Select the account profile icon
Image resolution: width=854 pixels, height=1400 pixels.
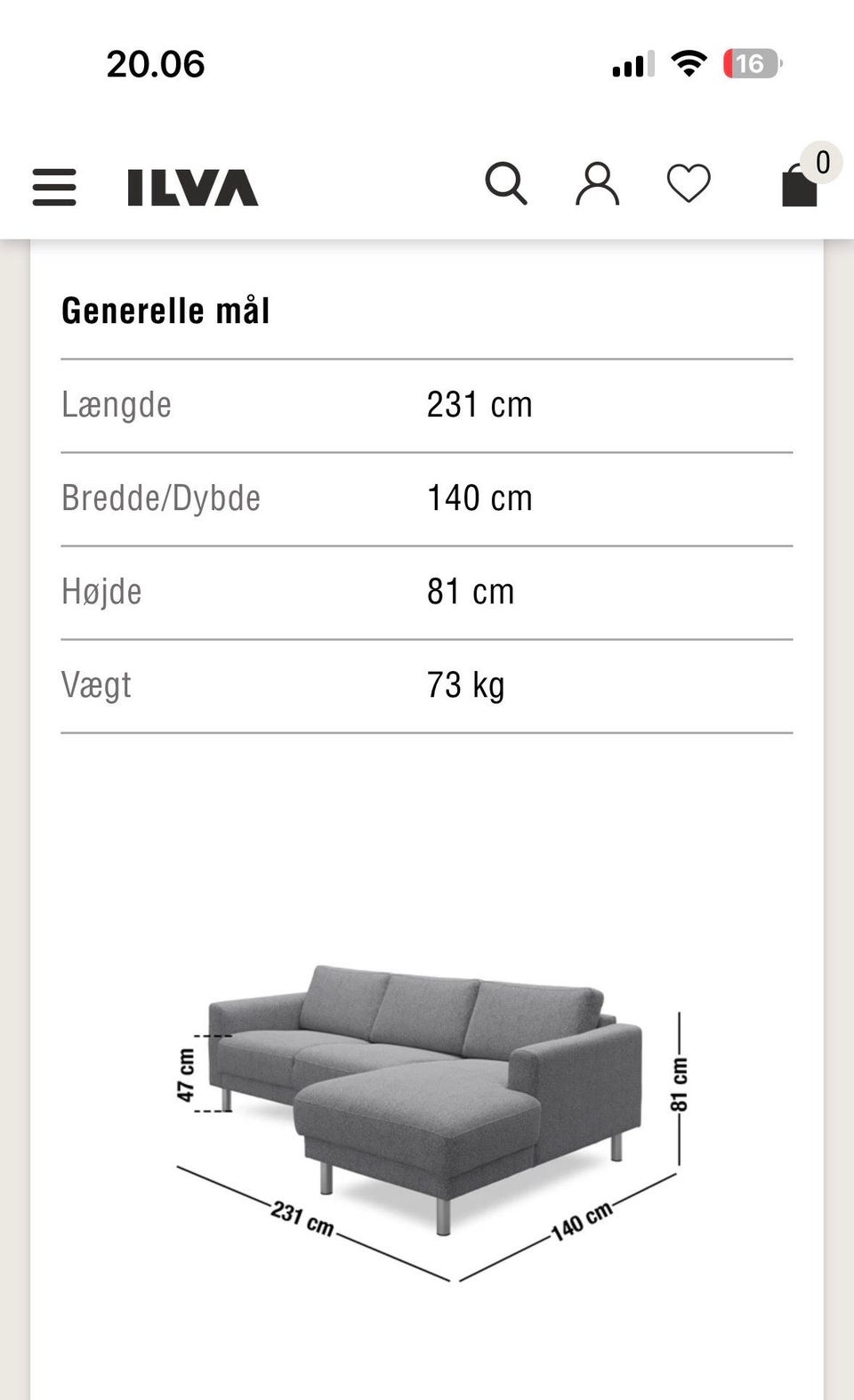[598, 183]
